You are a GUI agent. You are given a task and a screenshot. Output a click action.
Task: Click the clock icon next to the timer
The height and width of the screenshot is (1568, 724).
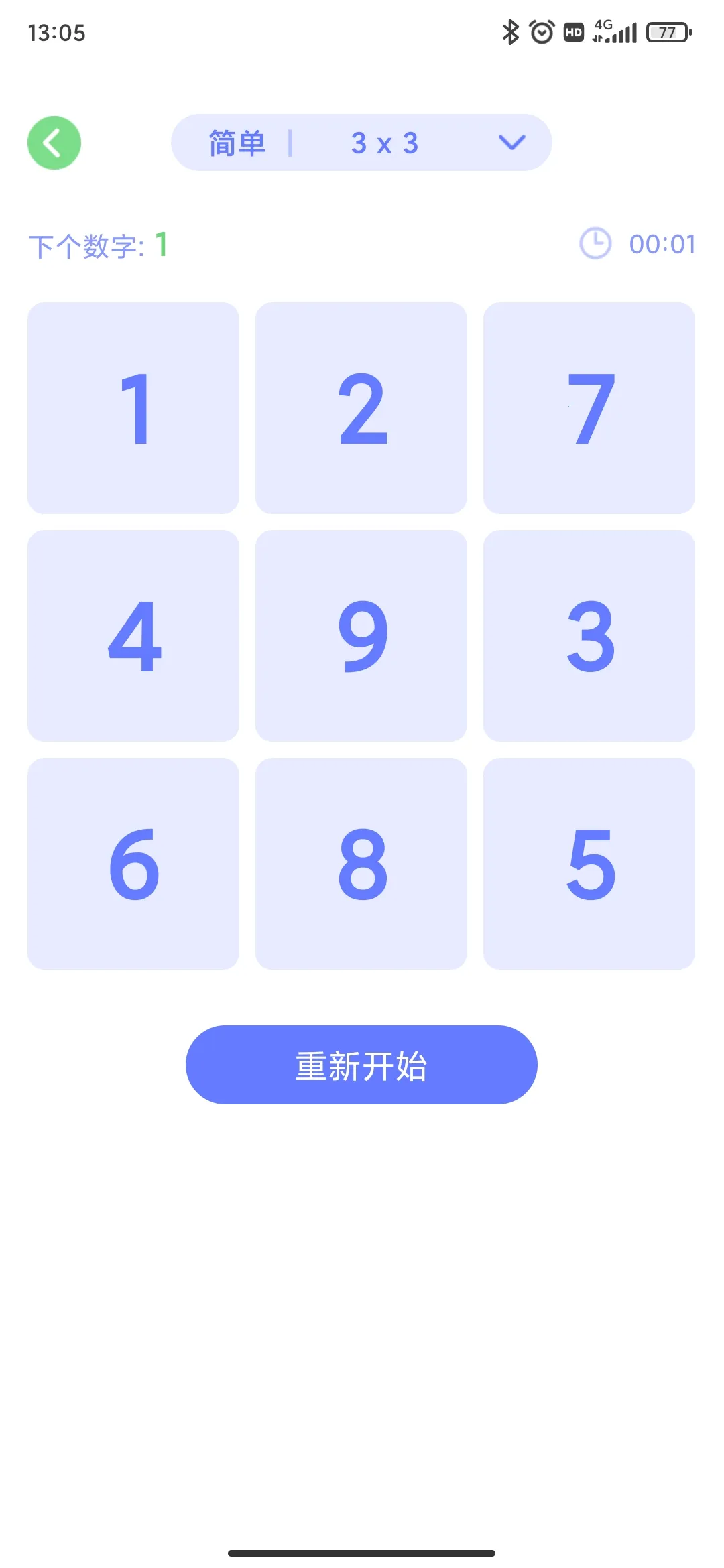coord(595,244)
